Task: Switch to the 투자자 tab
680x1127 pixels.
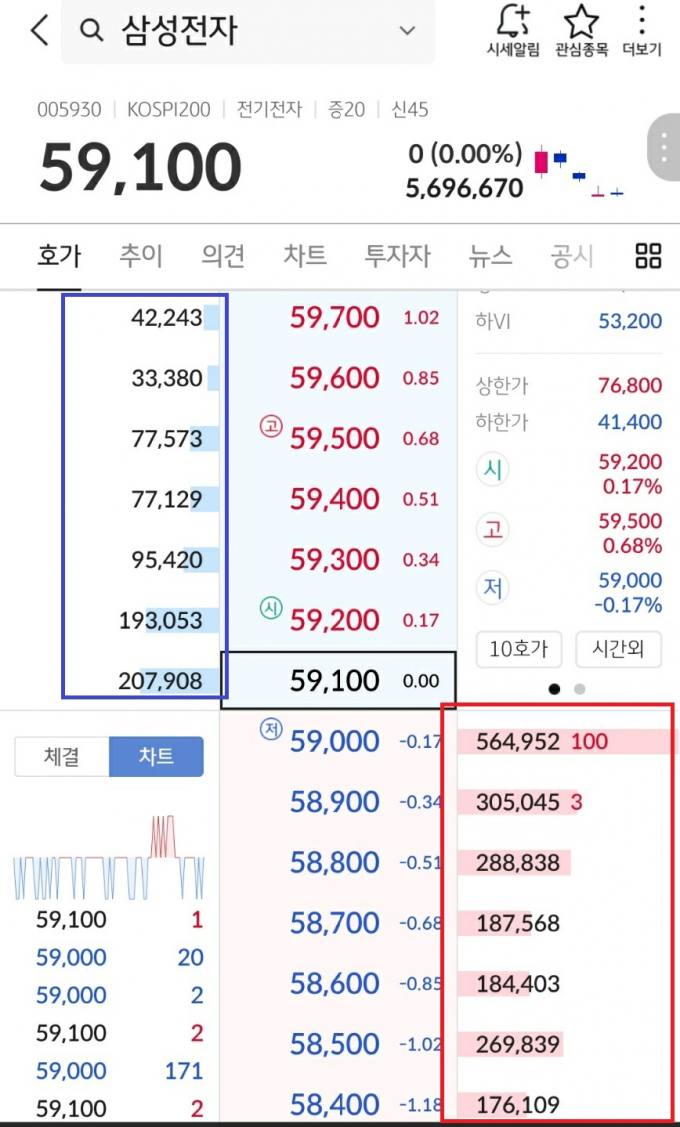Action: tap(397, 256)
